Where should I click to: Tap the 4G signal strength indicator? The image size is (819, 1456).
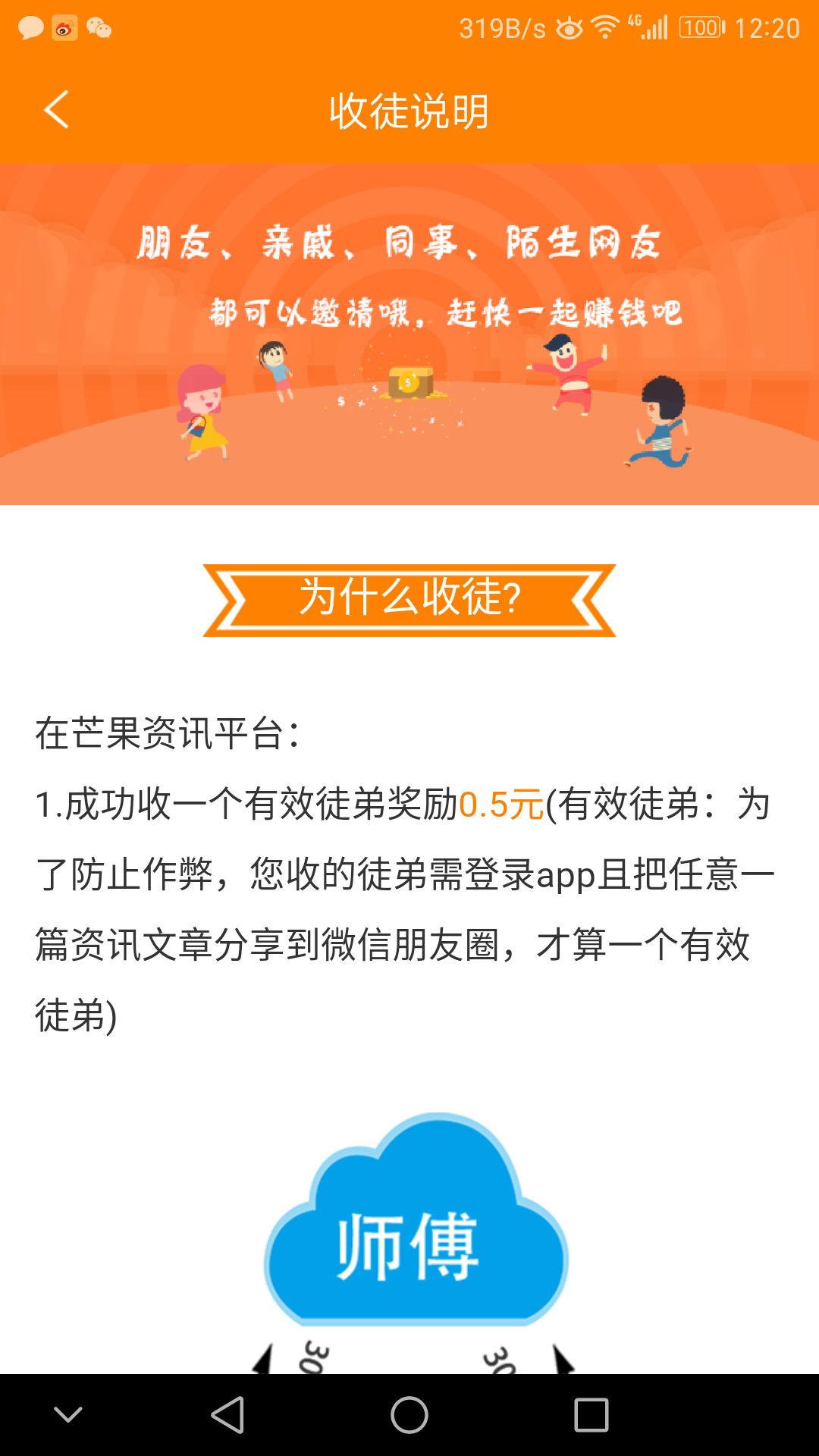click(x=648, y=29)
